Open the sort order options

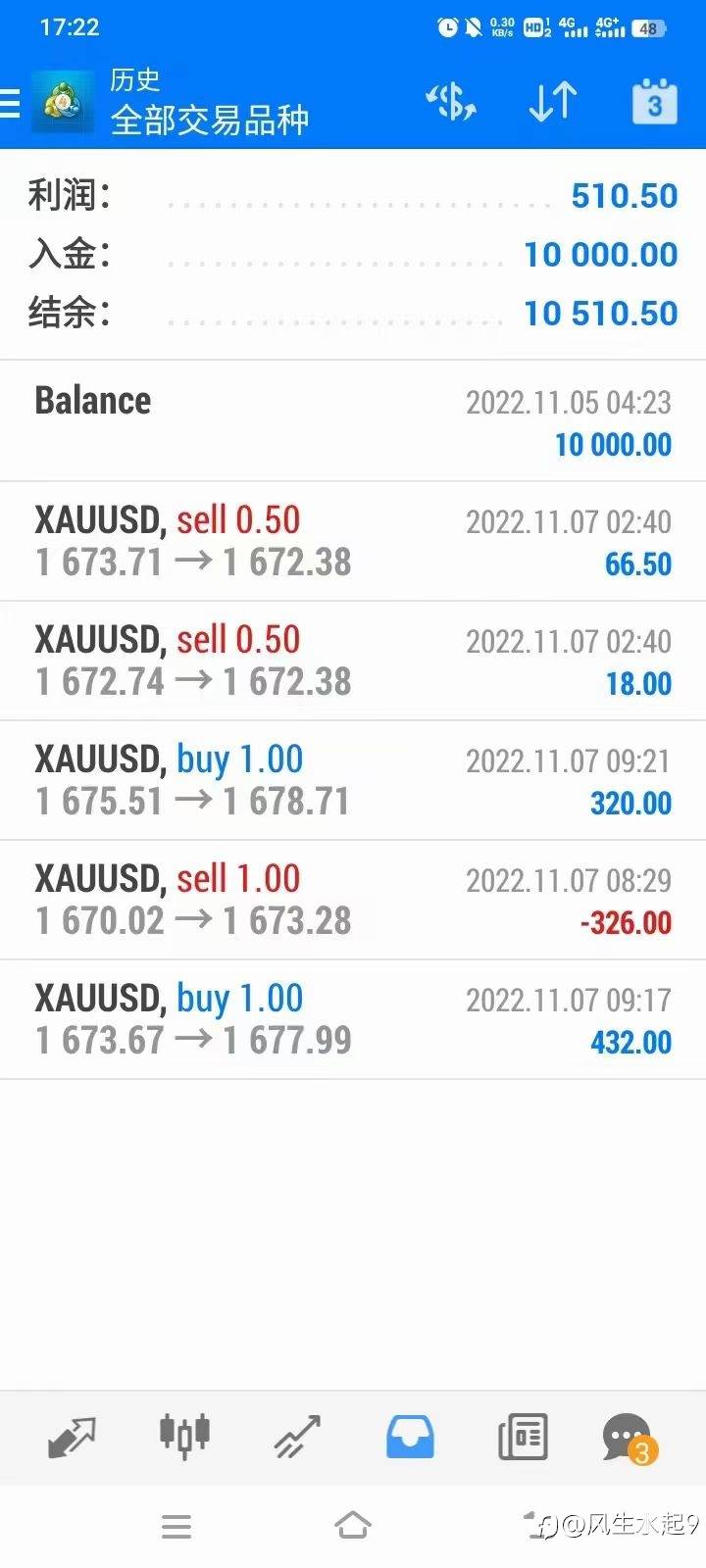[553, 102]
